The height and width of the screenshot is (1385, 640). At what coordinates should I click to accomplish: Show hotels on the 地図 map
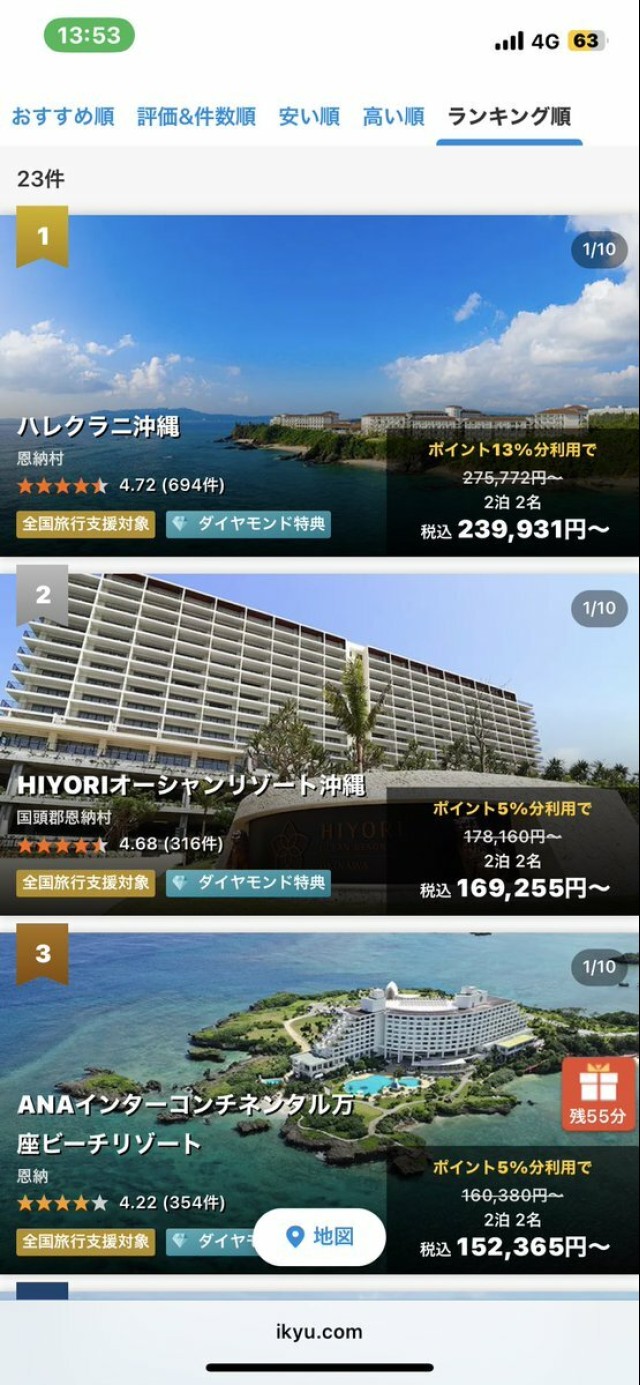point(320,1237)
